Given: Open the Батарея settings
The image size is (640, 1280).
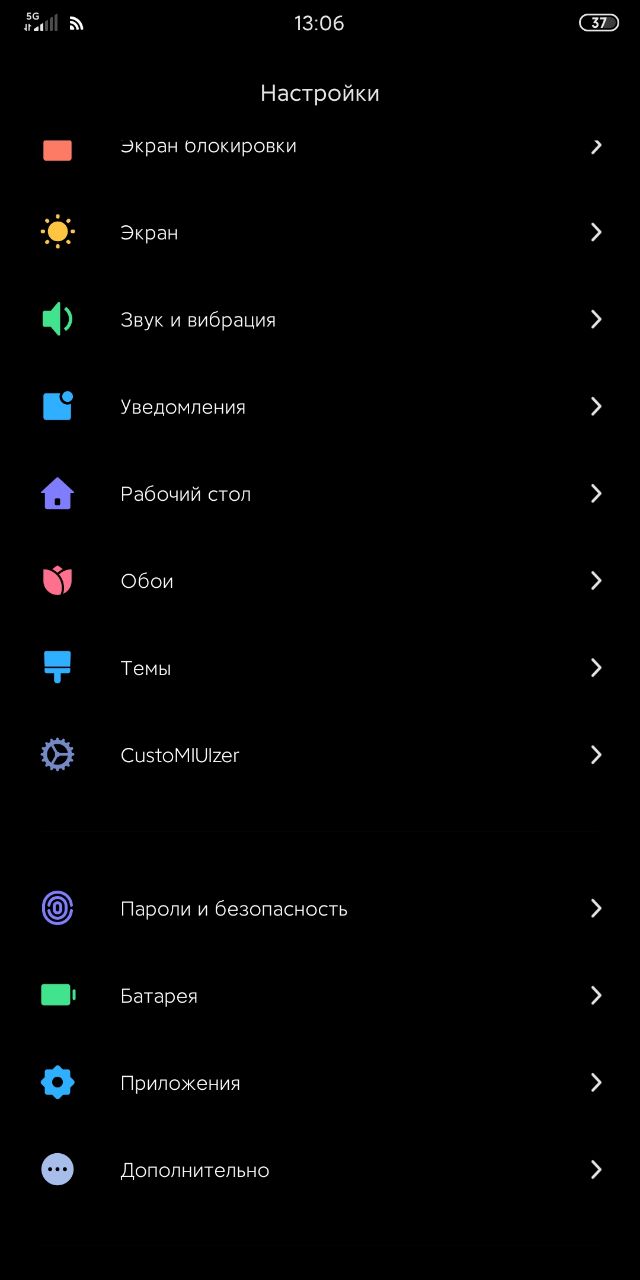Looking at the screenshot, I should (x=320, y=996).
